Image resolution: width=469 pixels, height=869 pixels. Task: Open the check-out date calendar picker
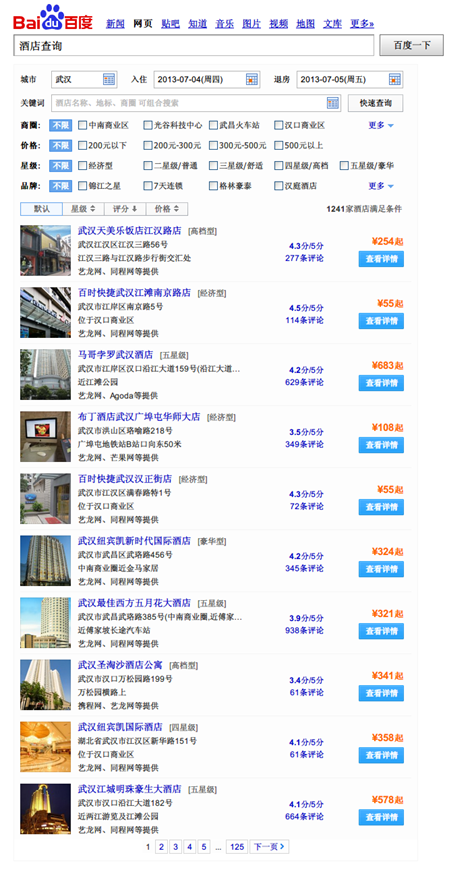(x=395, y=79)
